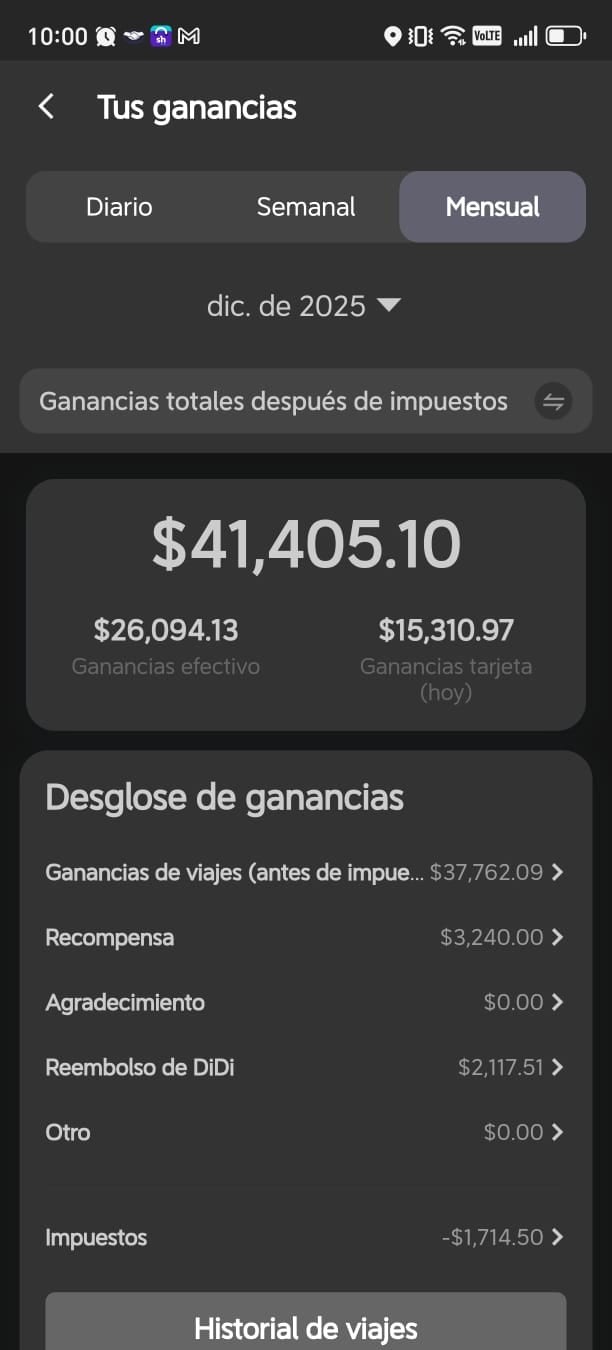Open Historial de viajes
Image resolution: width=612 pixels, height=1350 pixels.
pos(305,1328)
